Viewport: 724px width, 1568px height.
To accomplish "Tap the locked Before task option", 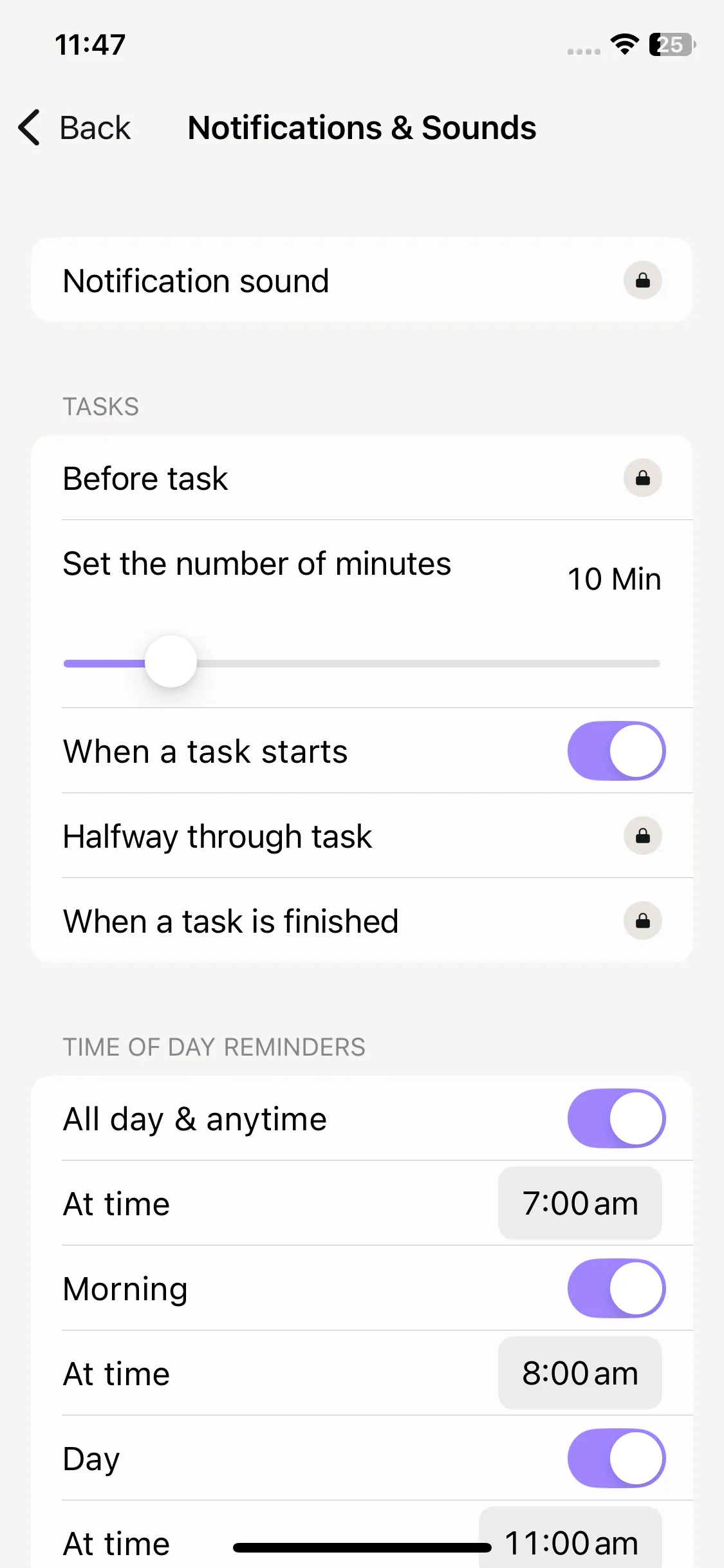I will pyautogui.click(x=362, y=478).
